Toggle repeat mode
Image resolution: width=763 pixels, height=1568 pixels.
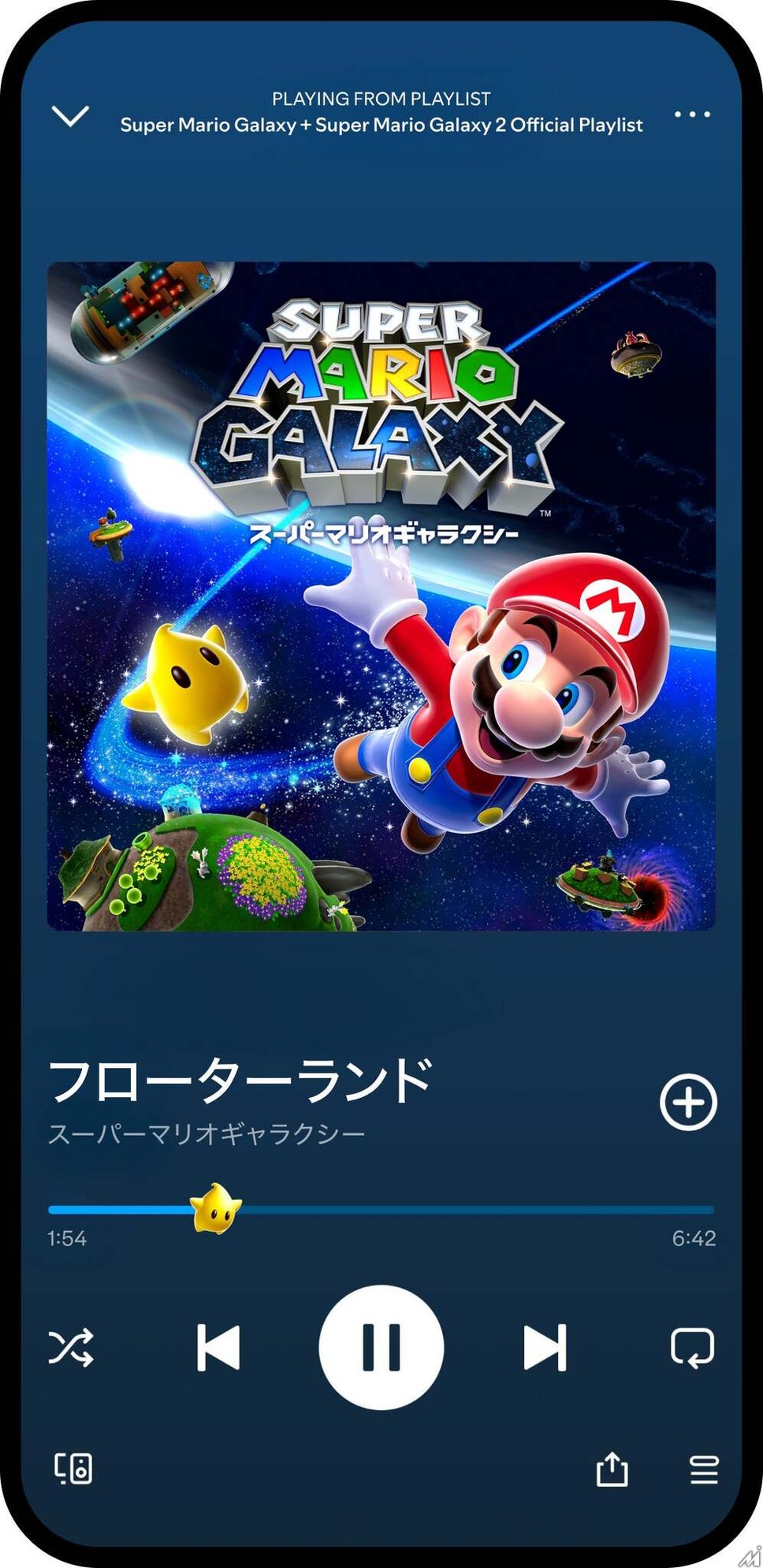692,1347
